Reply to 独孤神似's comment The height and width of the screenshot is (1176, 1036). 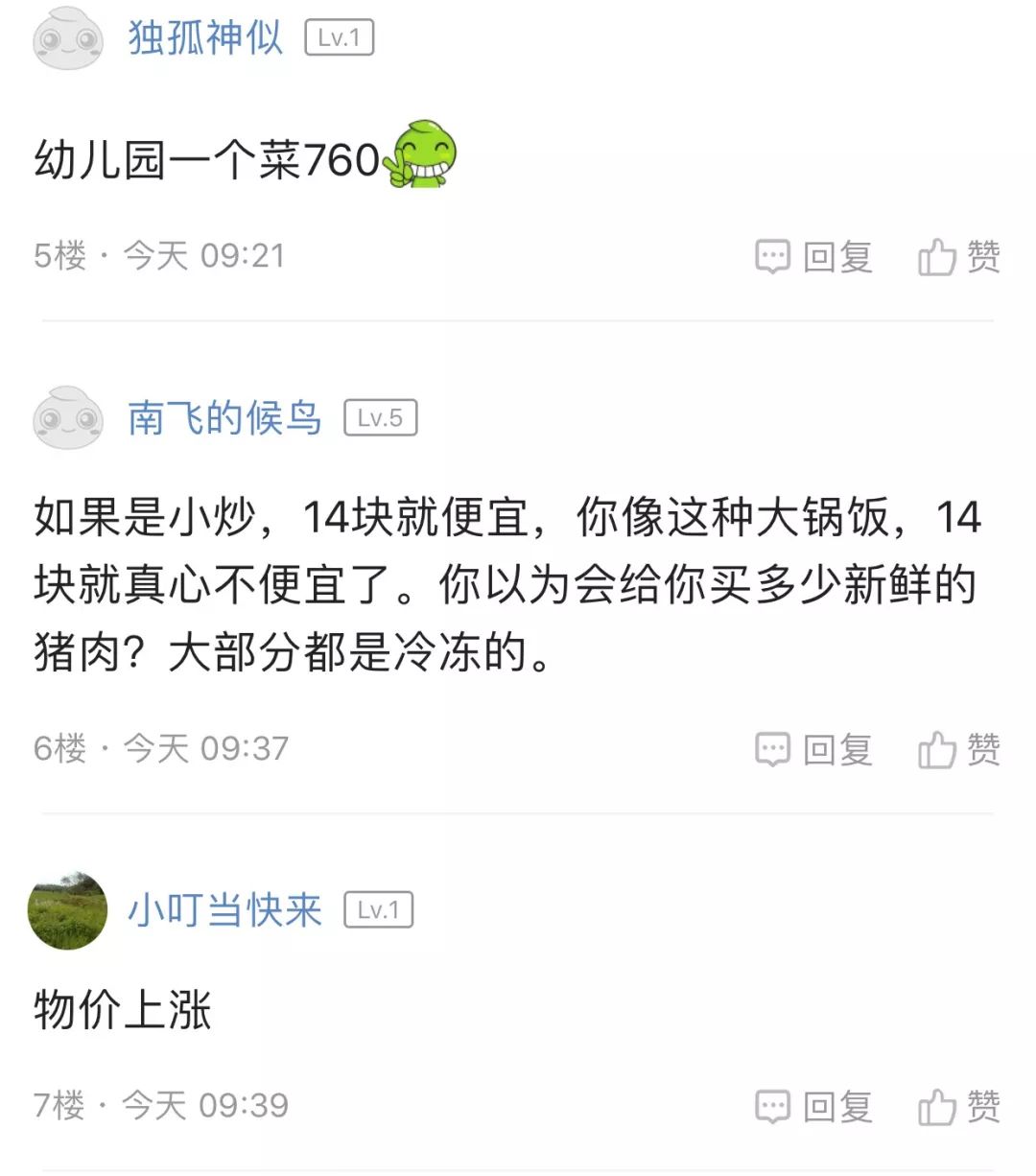(813, 257)
